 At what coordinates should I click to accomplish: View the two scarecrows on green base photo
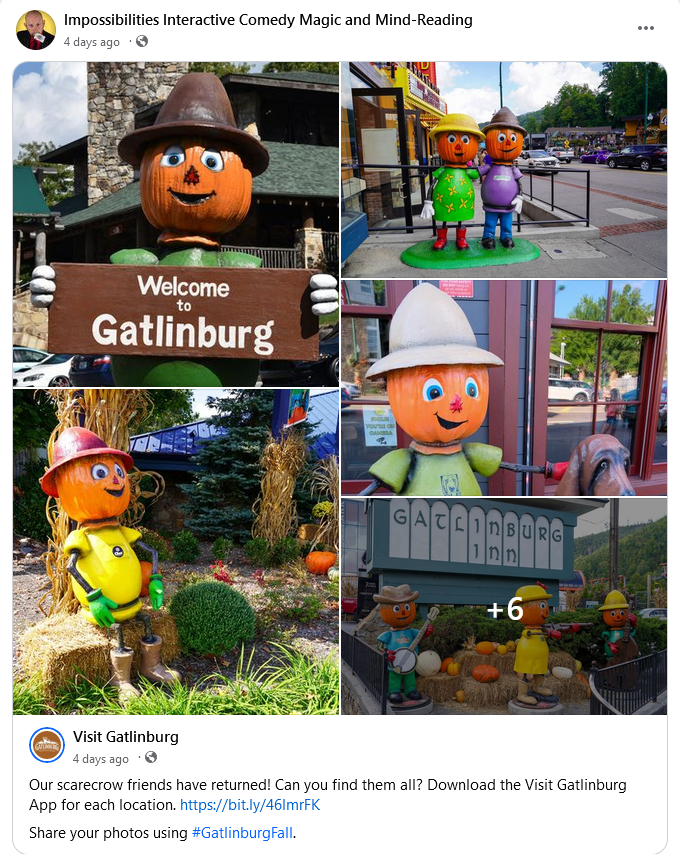point(503,169)
